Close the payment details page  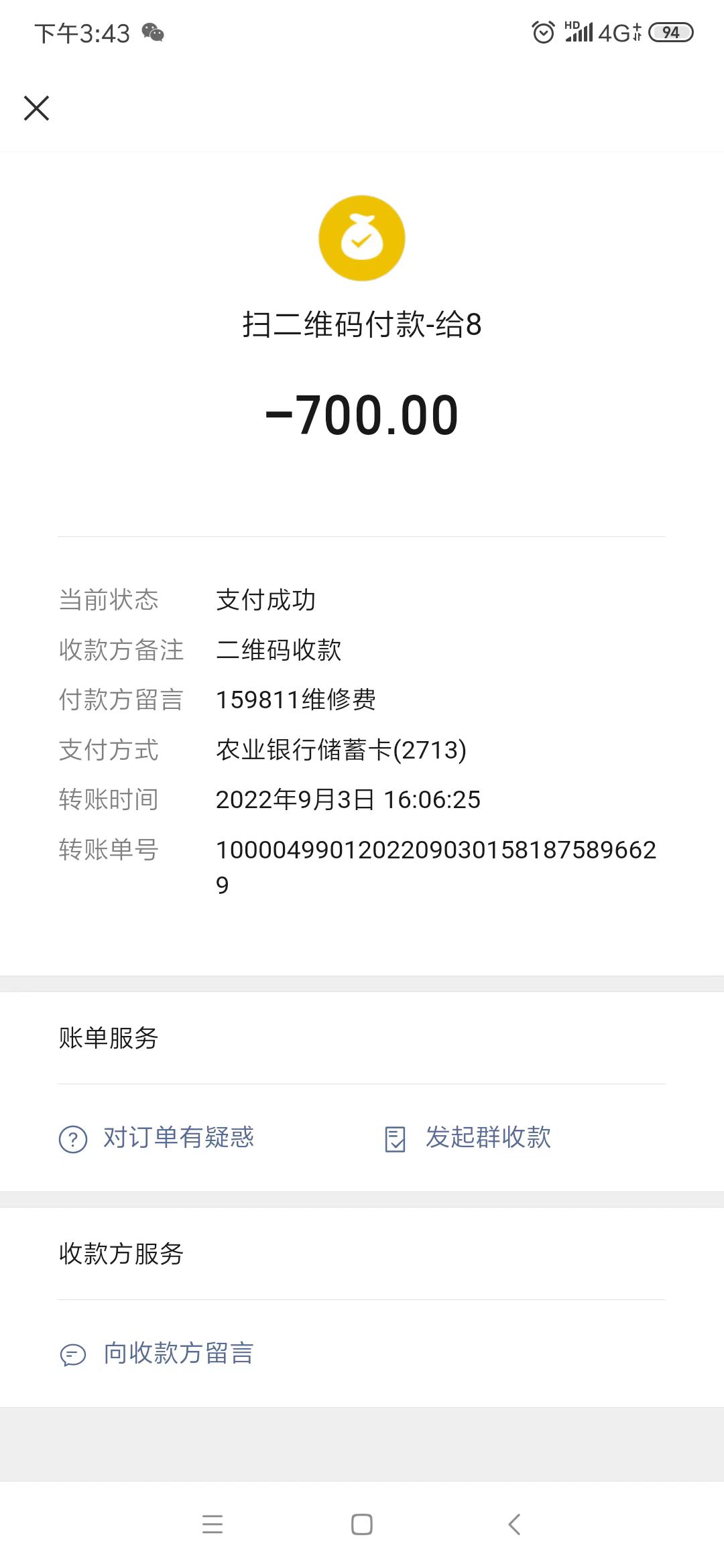[37, 108]
